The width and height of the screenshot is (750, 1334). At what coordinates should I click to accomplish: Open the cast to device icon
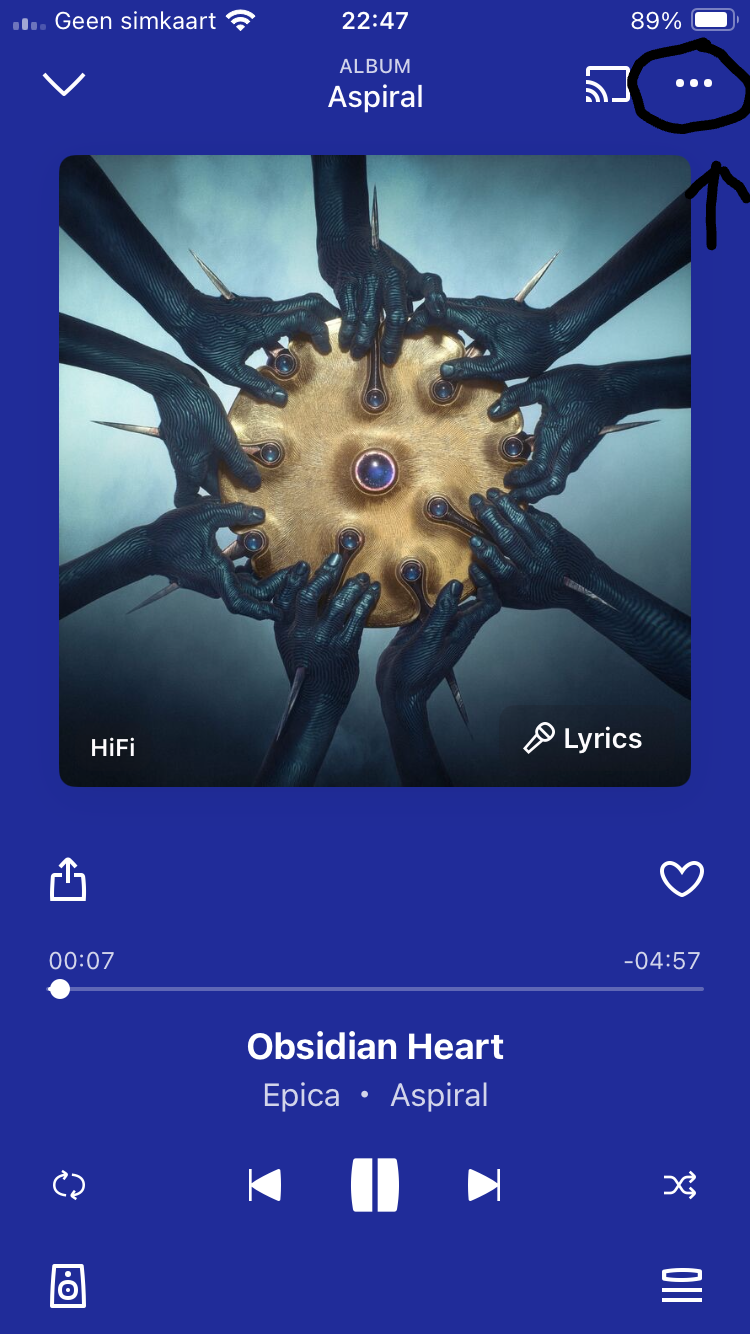(x=607, y=85)
